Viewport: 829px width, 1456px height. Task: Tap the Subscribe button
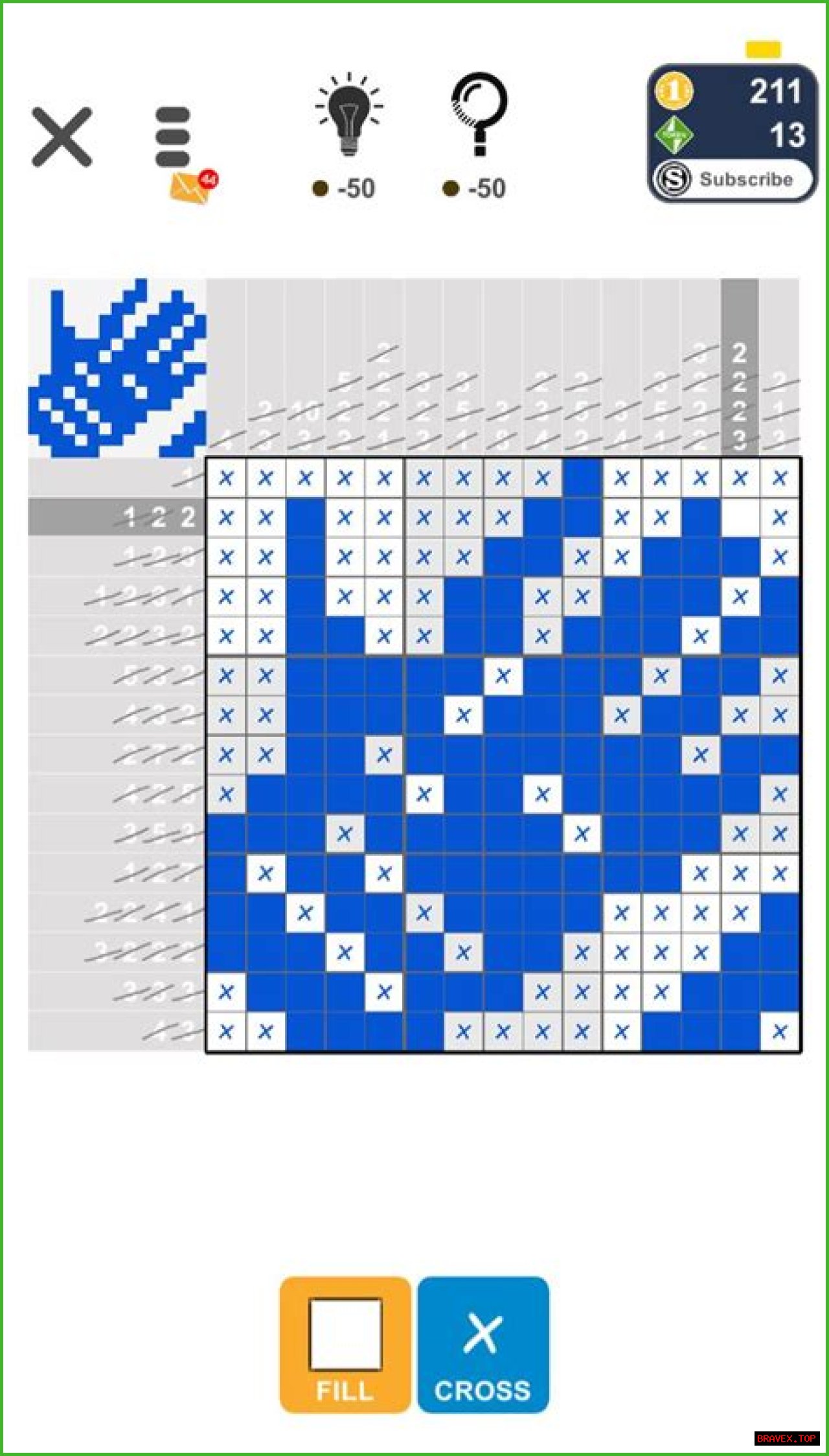coord(732,179)
